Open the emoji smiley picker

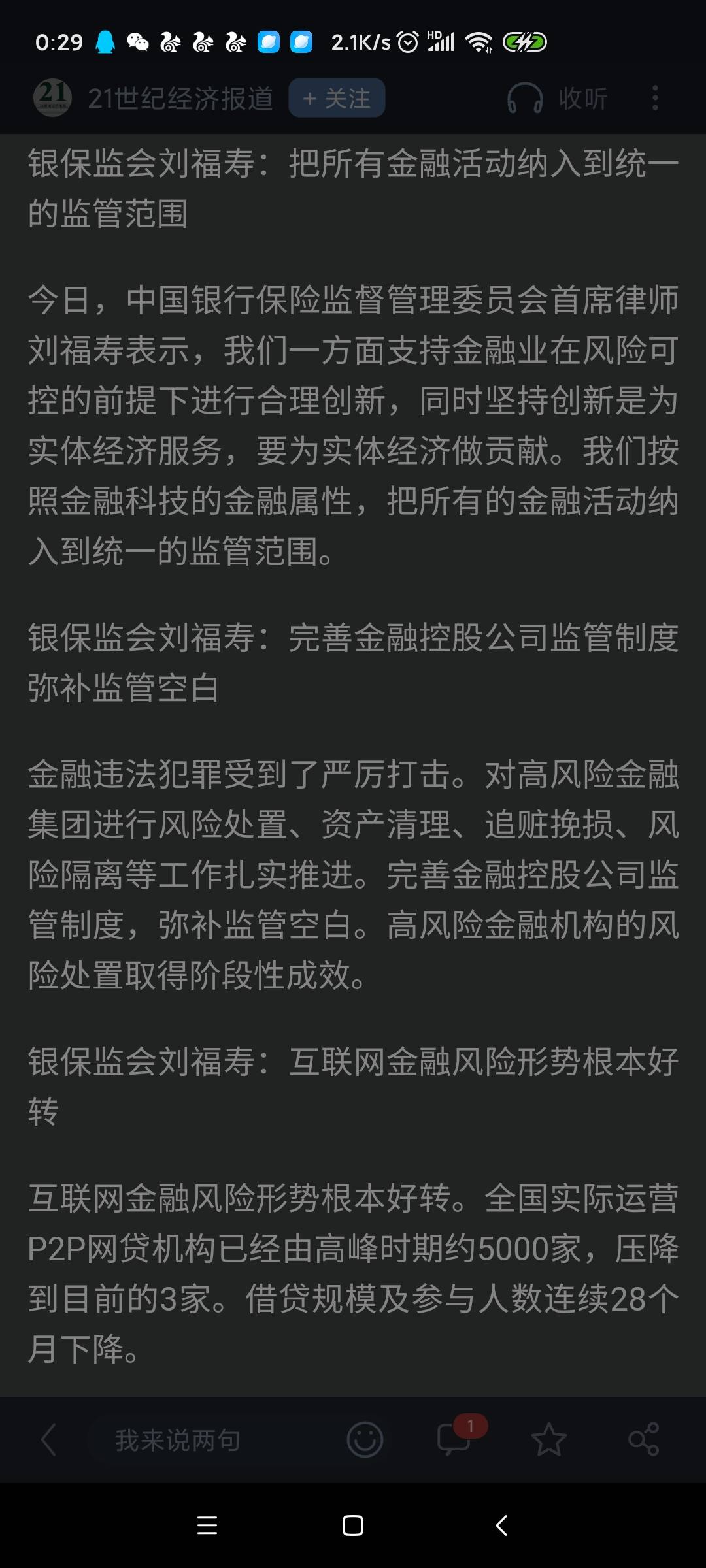click(365, 1440)
